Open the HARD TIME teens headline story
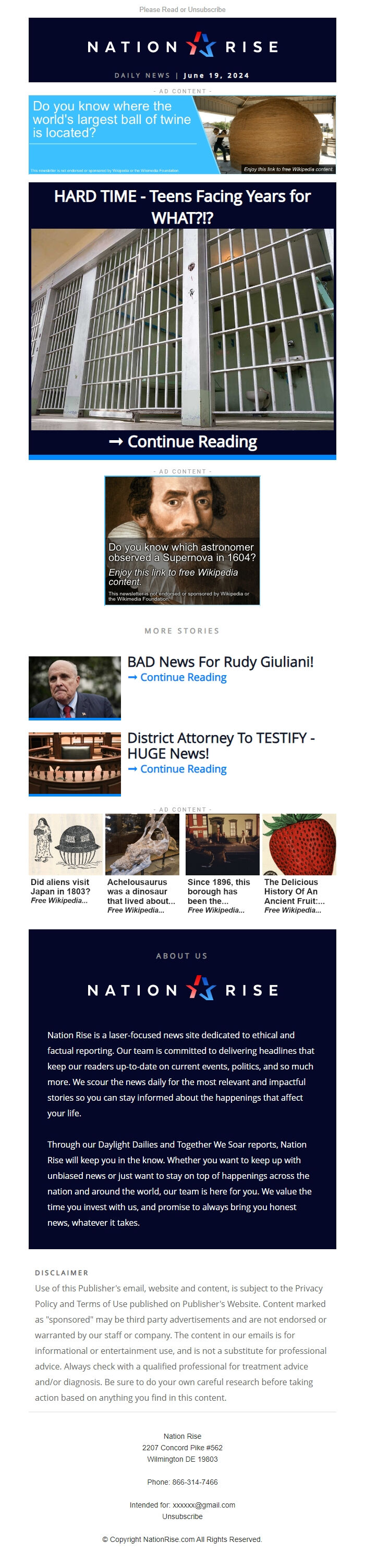Viewport: 365px width, 1568px height. click(x=181, y=206)
